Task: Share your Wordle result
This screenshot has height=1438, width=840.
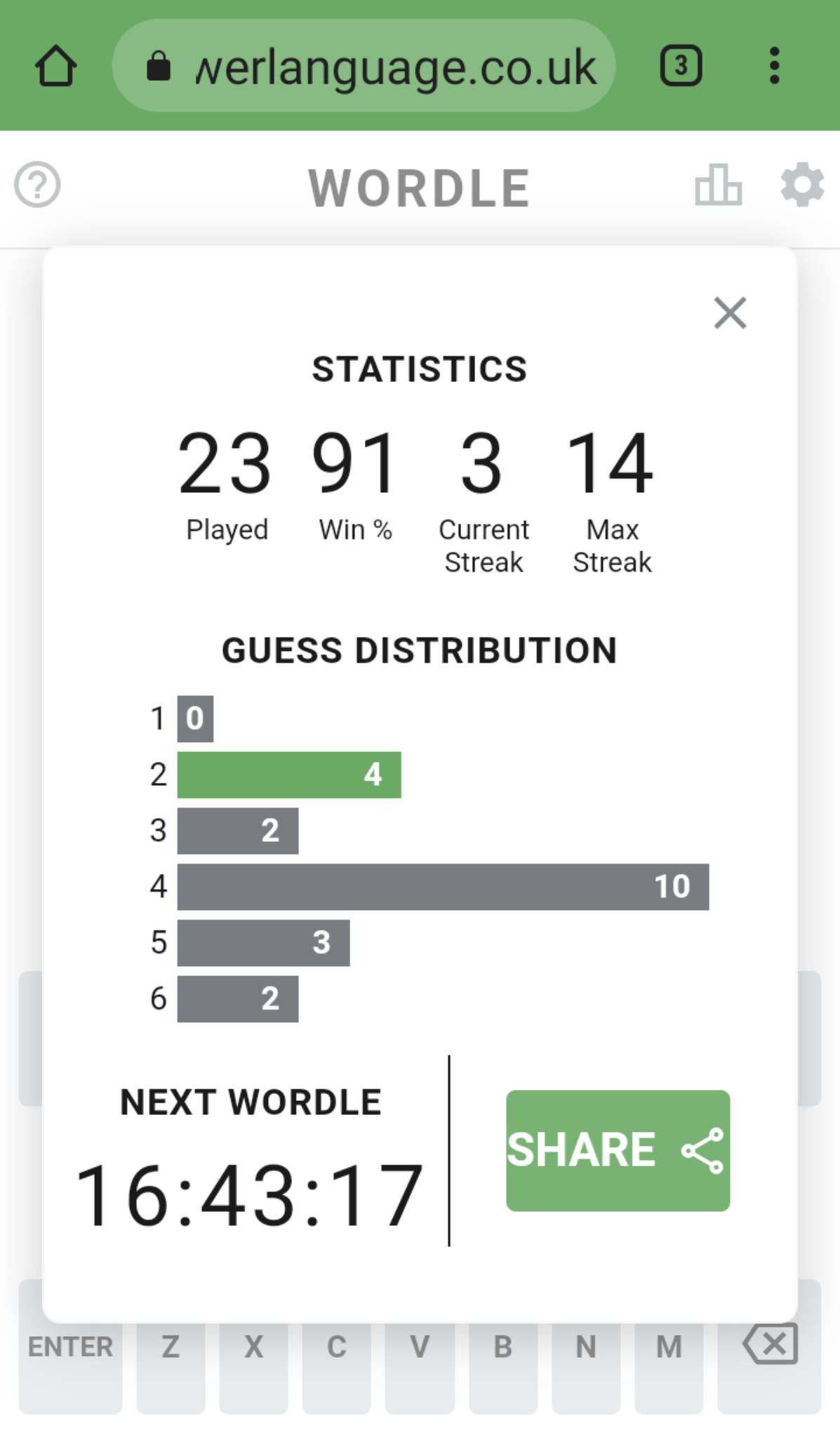Action: click(618, 1150)
